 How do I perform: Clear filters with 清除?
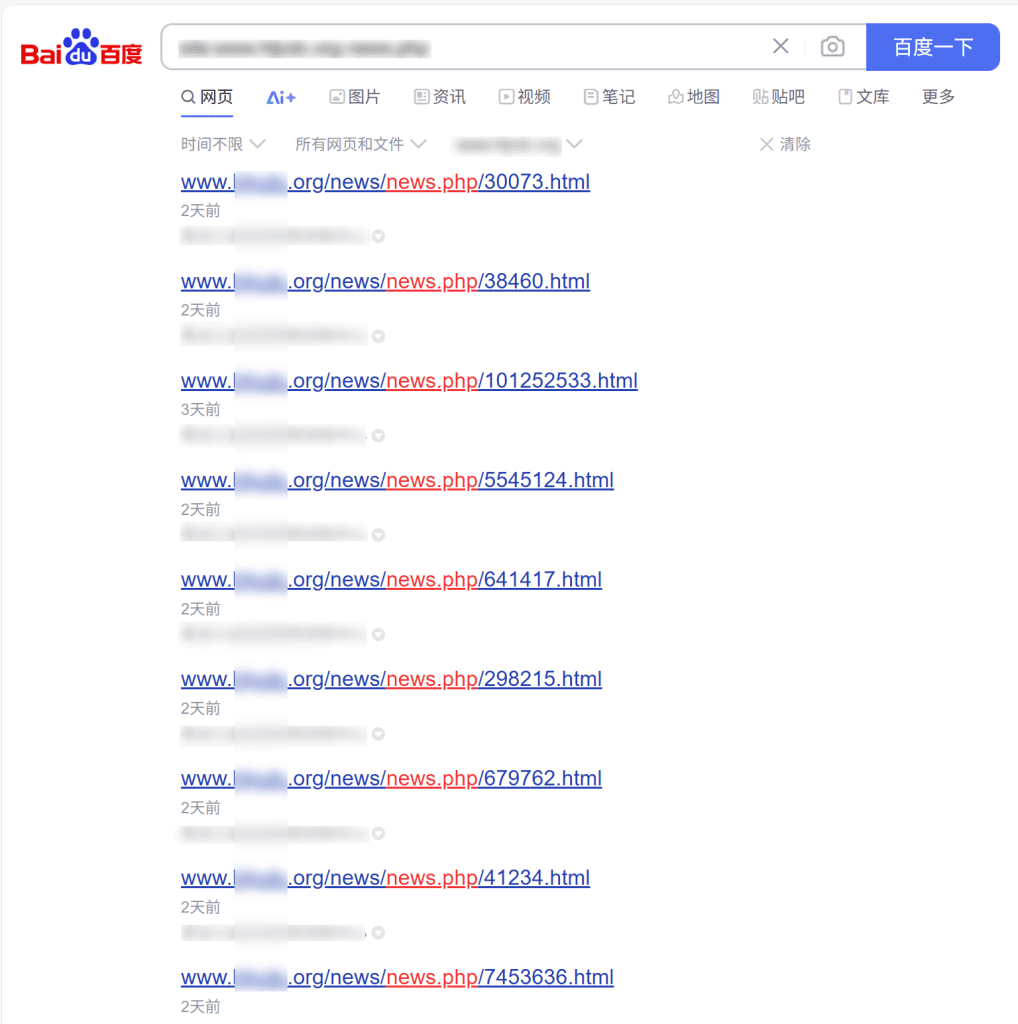786,144
